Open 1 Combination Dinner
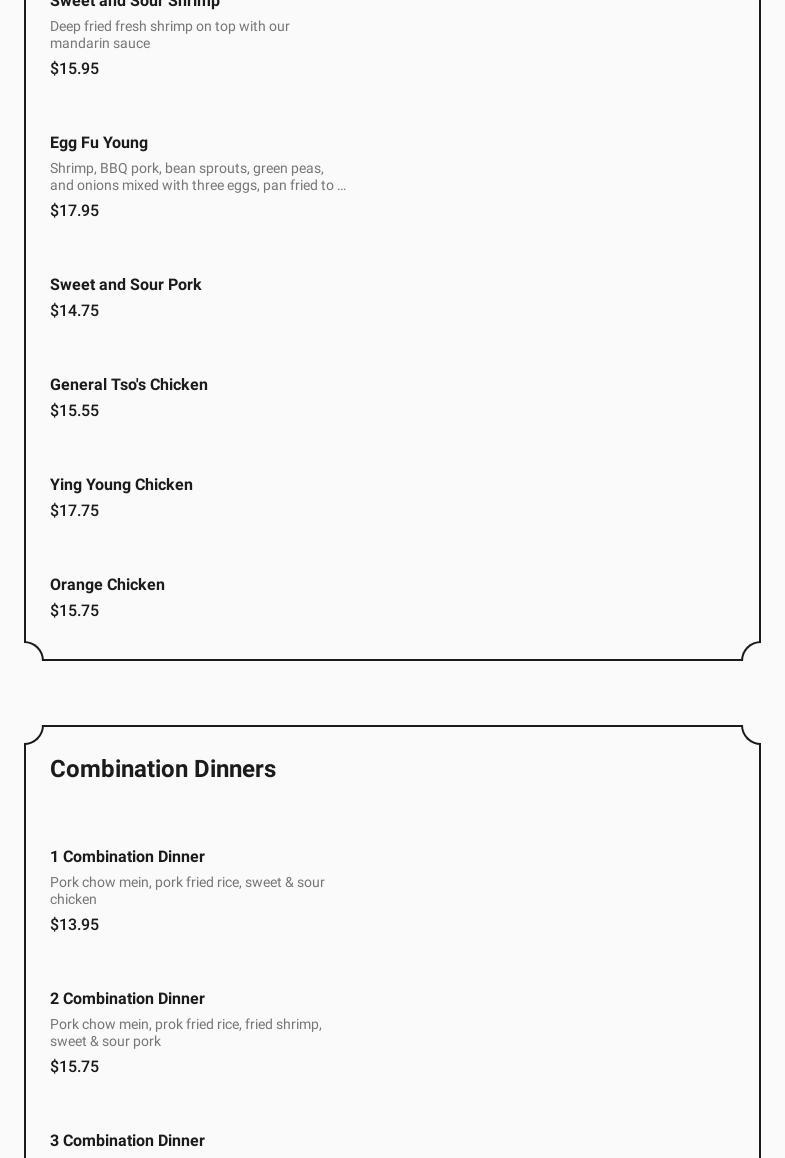The width and height of the screenshot is (785, 1158). (127, 857)
